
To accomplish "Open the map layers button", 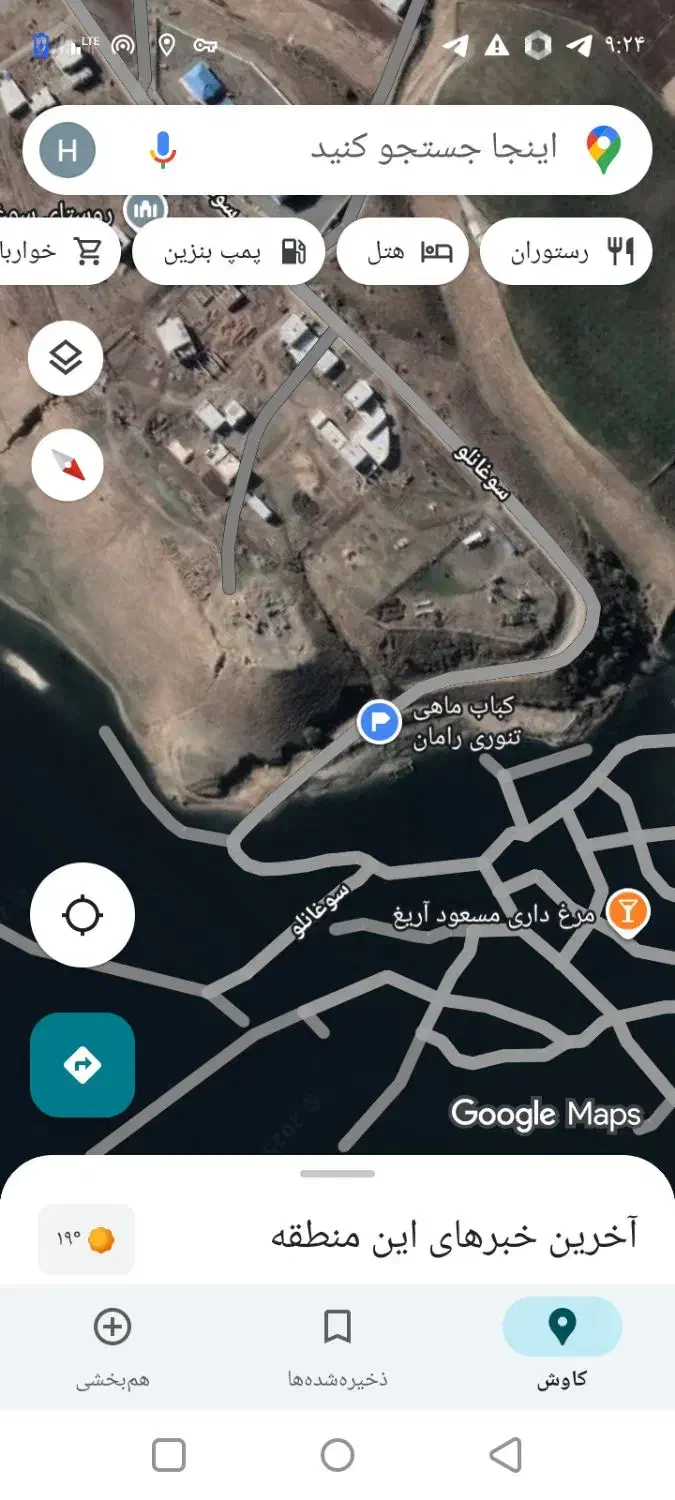I will tap(66, 357).
